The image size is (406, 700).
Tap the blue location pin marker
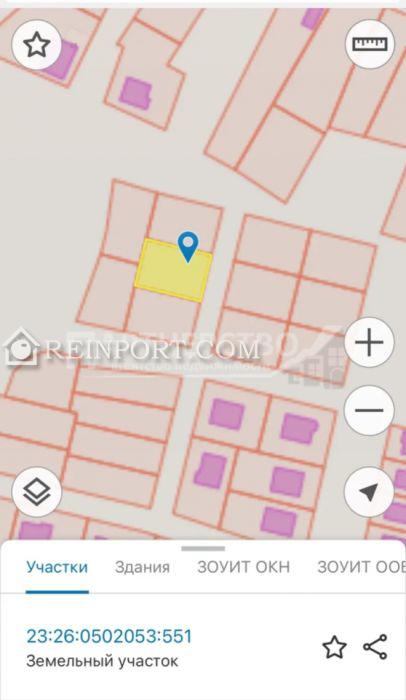188,247
